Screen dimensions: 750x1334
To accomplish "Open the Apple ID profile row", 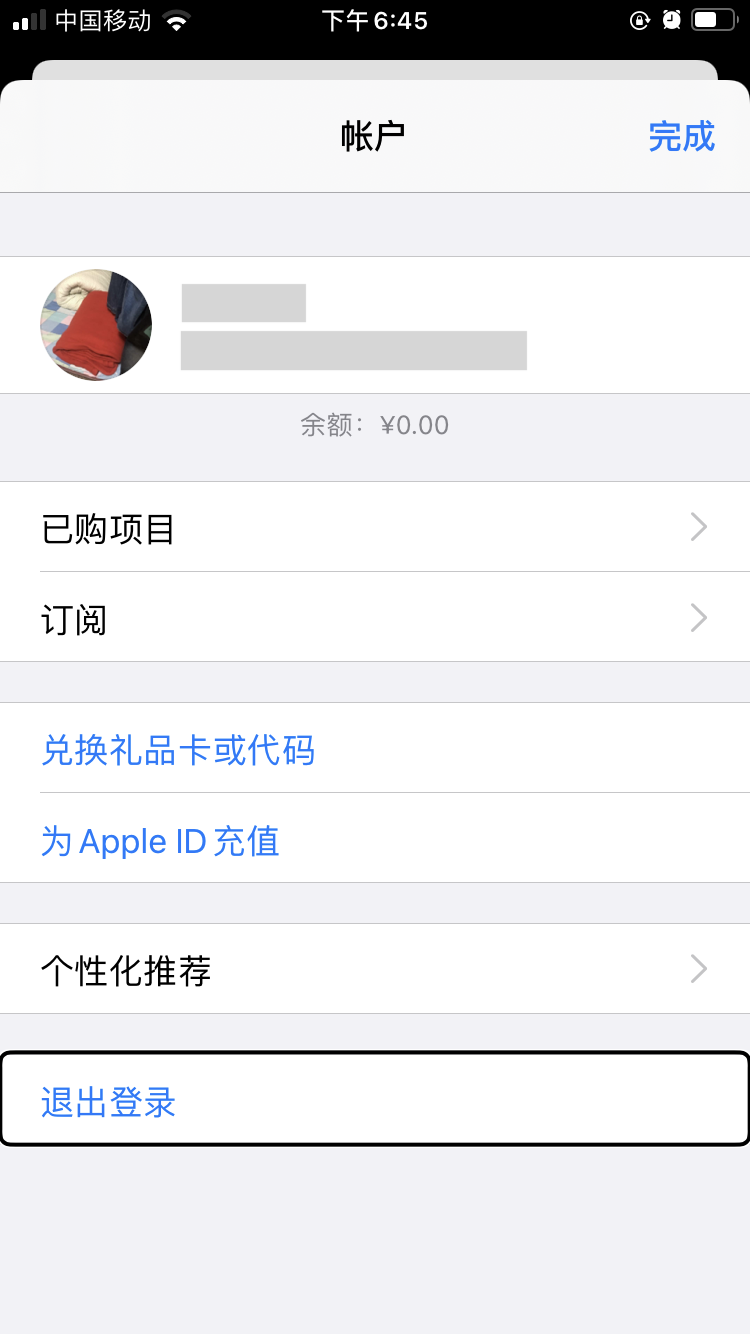I will pyautogui.click(x=375, y=325).
